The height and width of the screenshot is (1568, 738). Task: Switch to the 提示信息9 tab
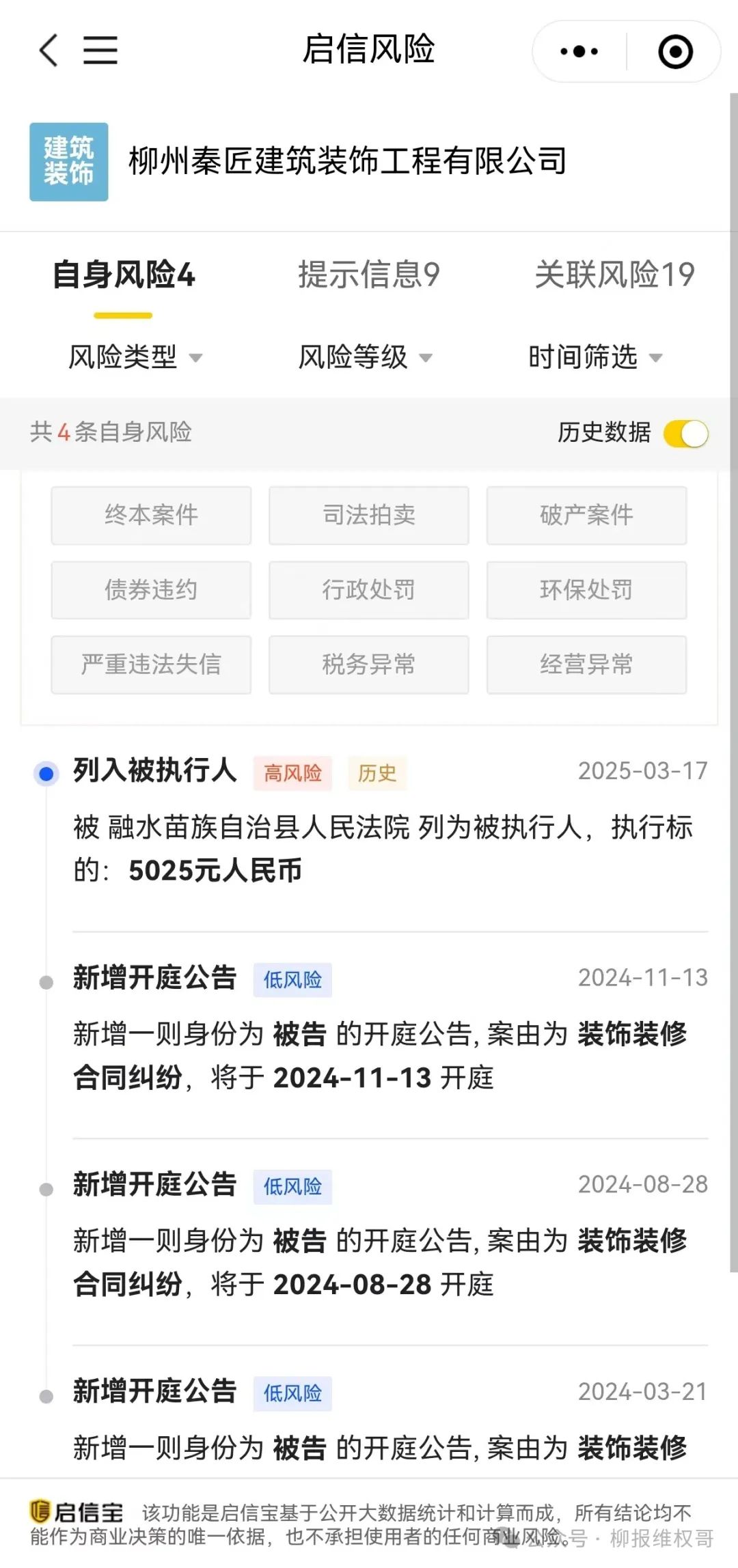click(368, 275)
